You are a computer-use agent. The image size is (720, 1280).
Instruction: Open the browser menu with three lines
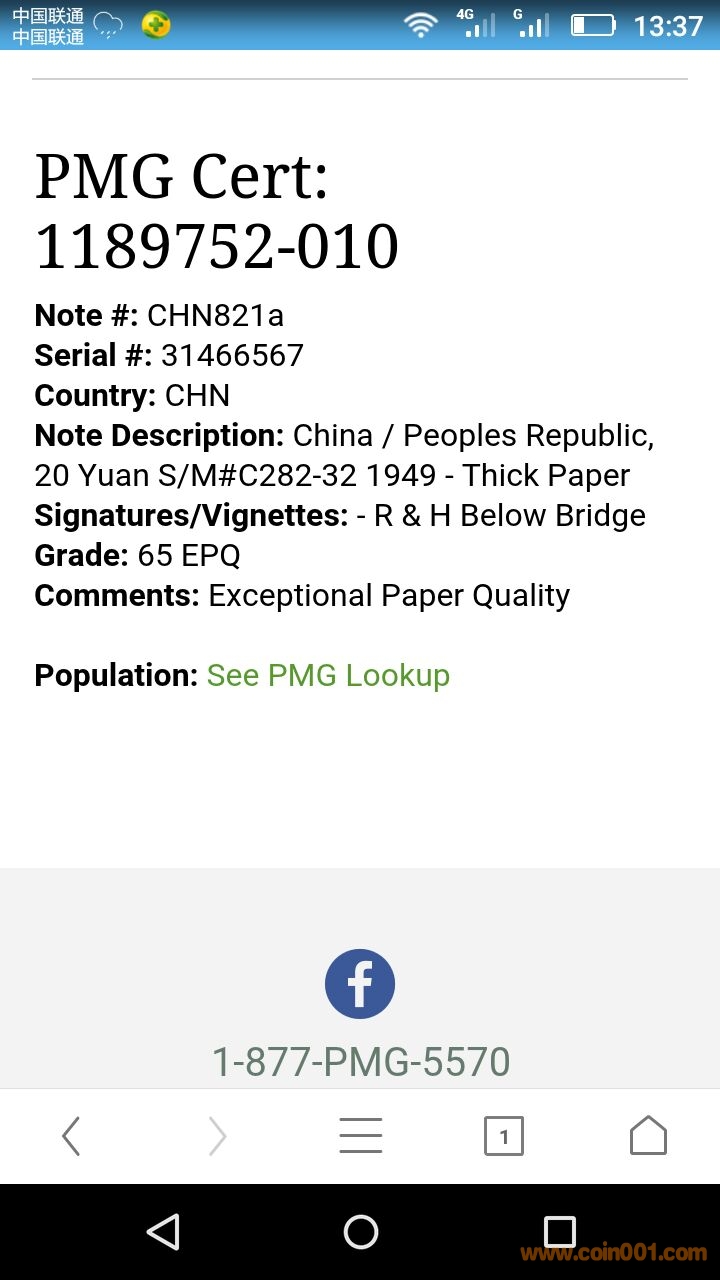360,1136
